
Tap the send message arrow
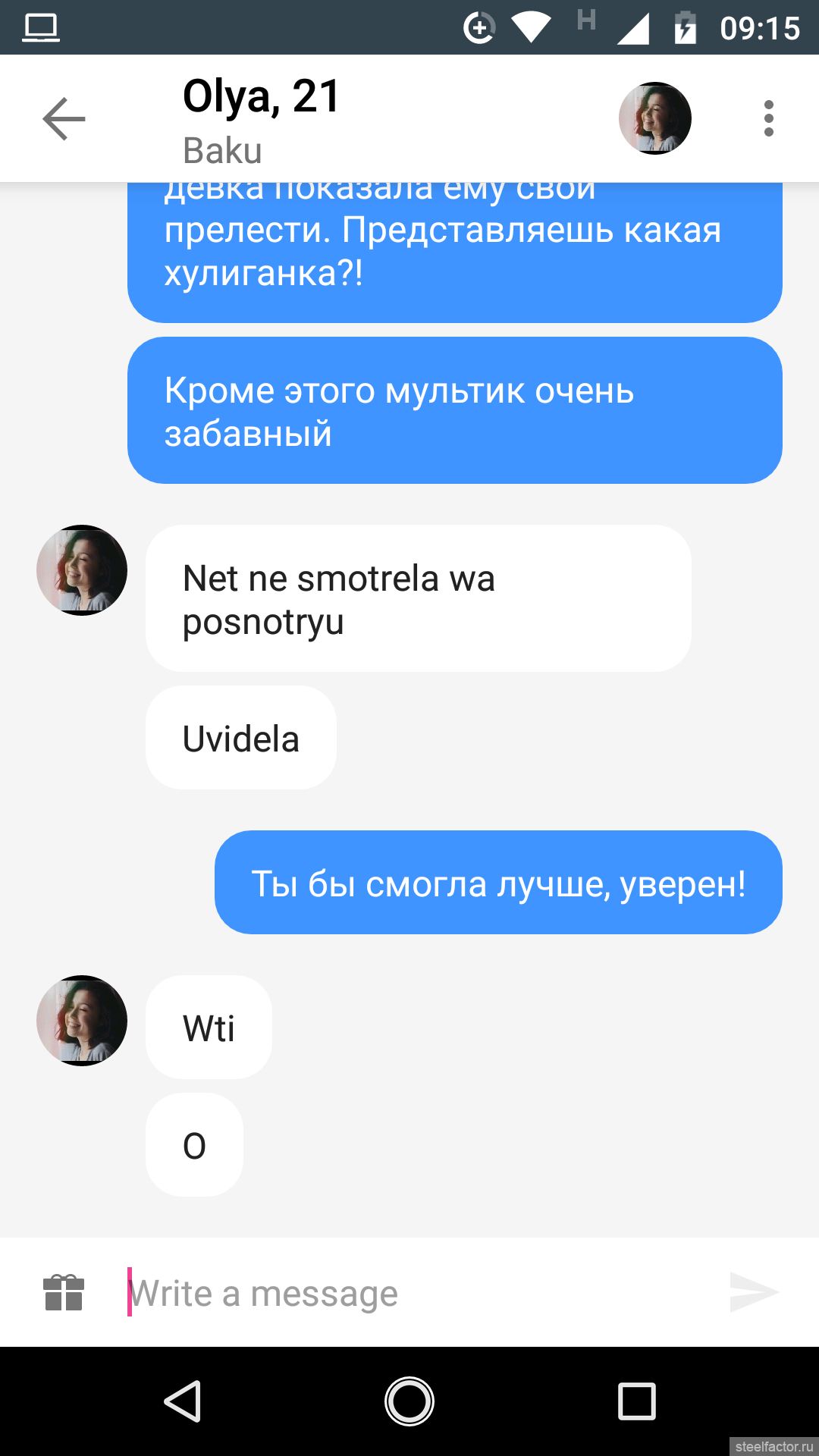754,1292
